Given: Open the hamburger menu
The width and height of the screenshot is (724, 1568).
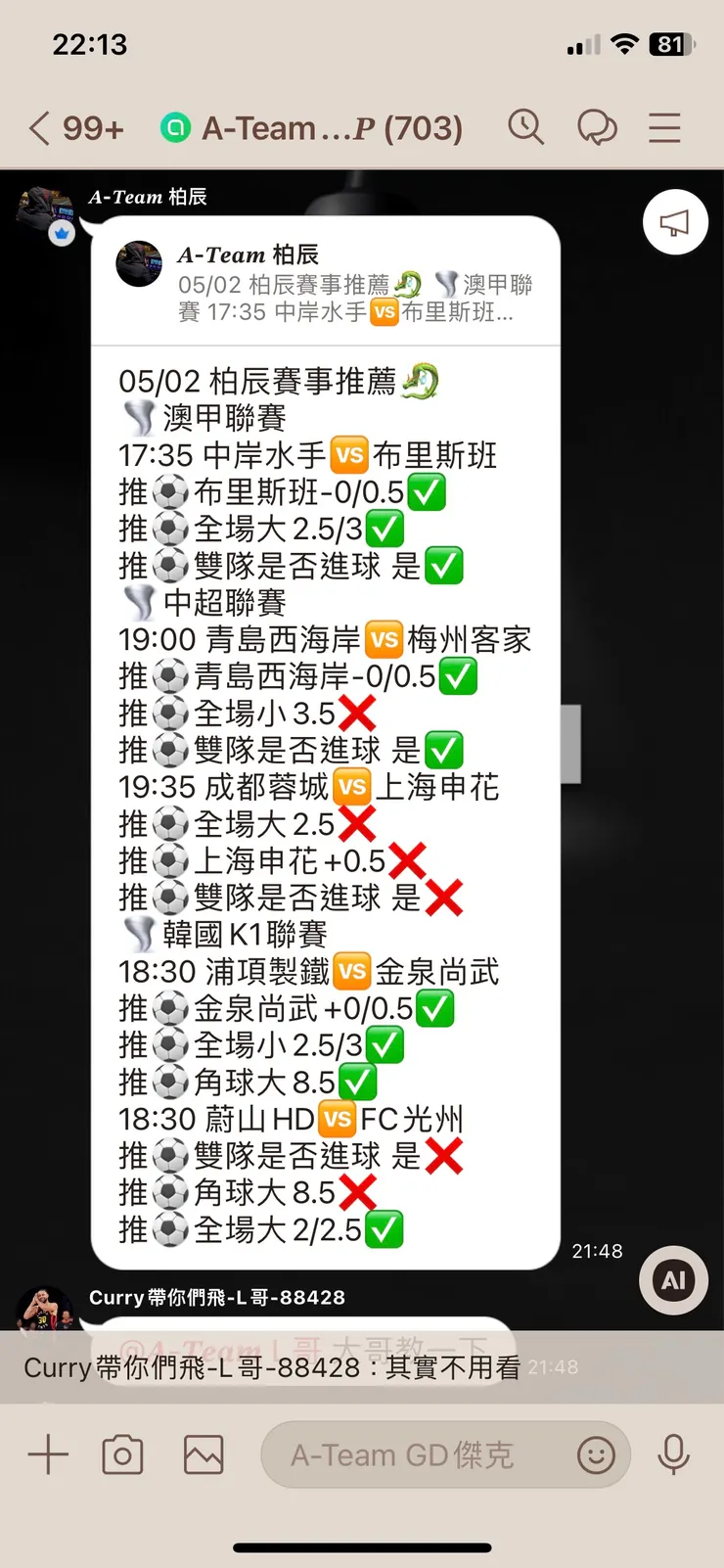Looking at the screenshot, I should point(664,127).
